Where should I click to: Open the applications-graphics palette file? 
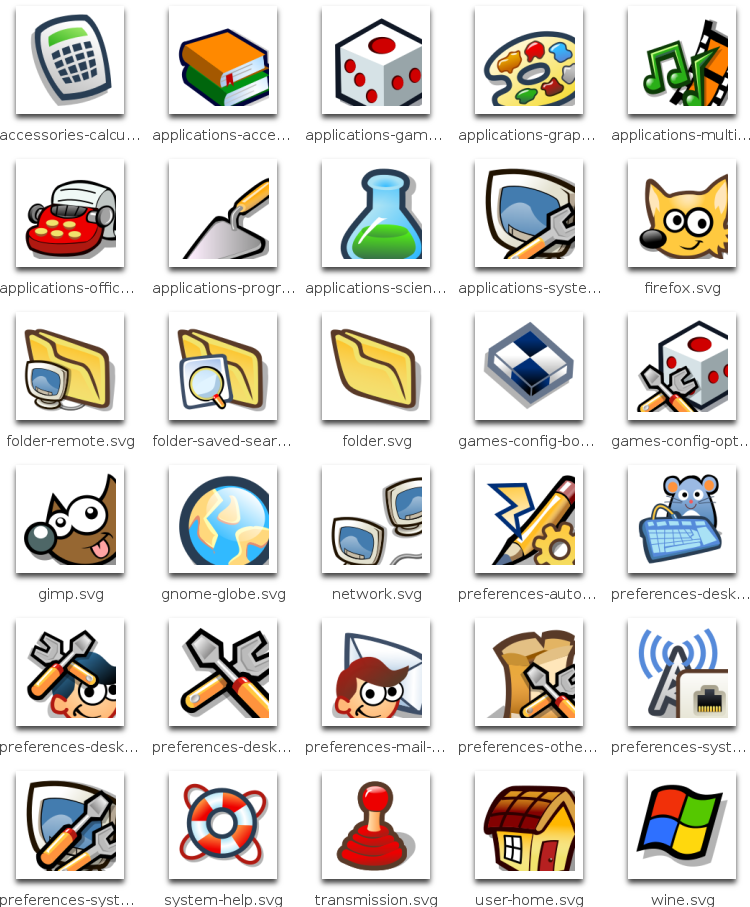529,61
